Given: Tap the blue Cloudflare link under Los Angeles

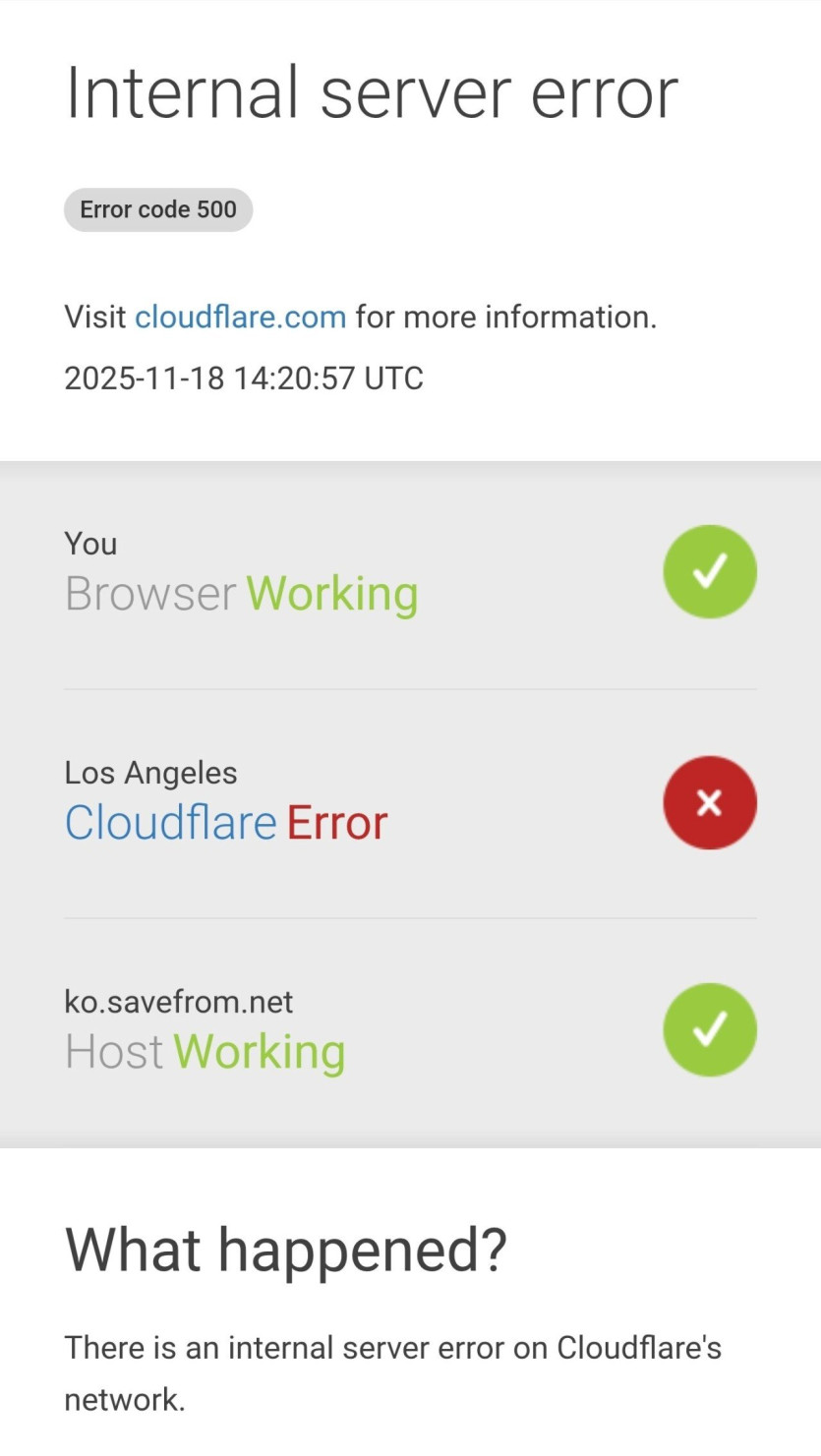Looking at the screenshot, I should (170, 823).
